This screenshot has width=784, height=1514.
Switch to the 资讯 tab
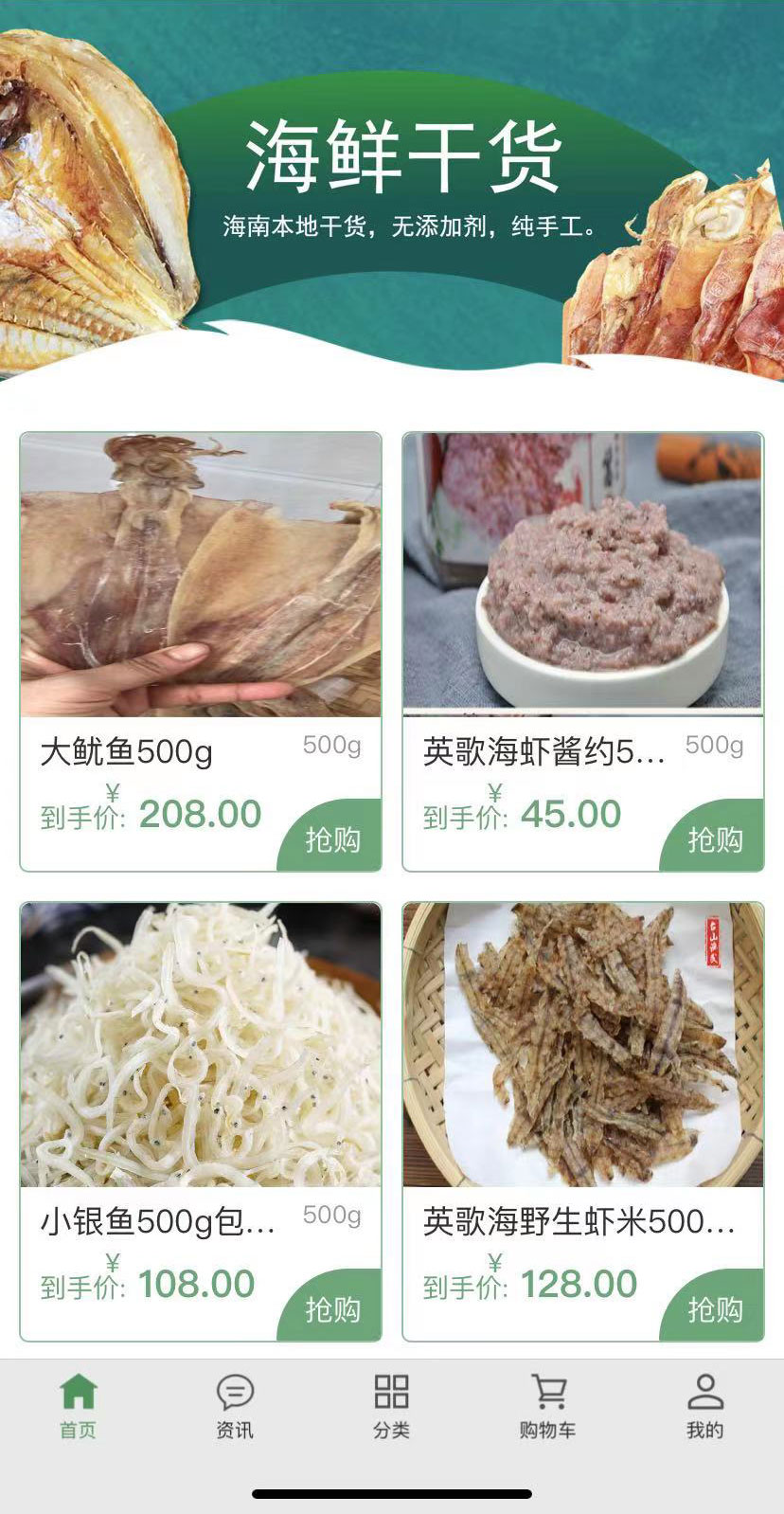coord(235,1406)
